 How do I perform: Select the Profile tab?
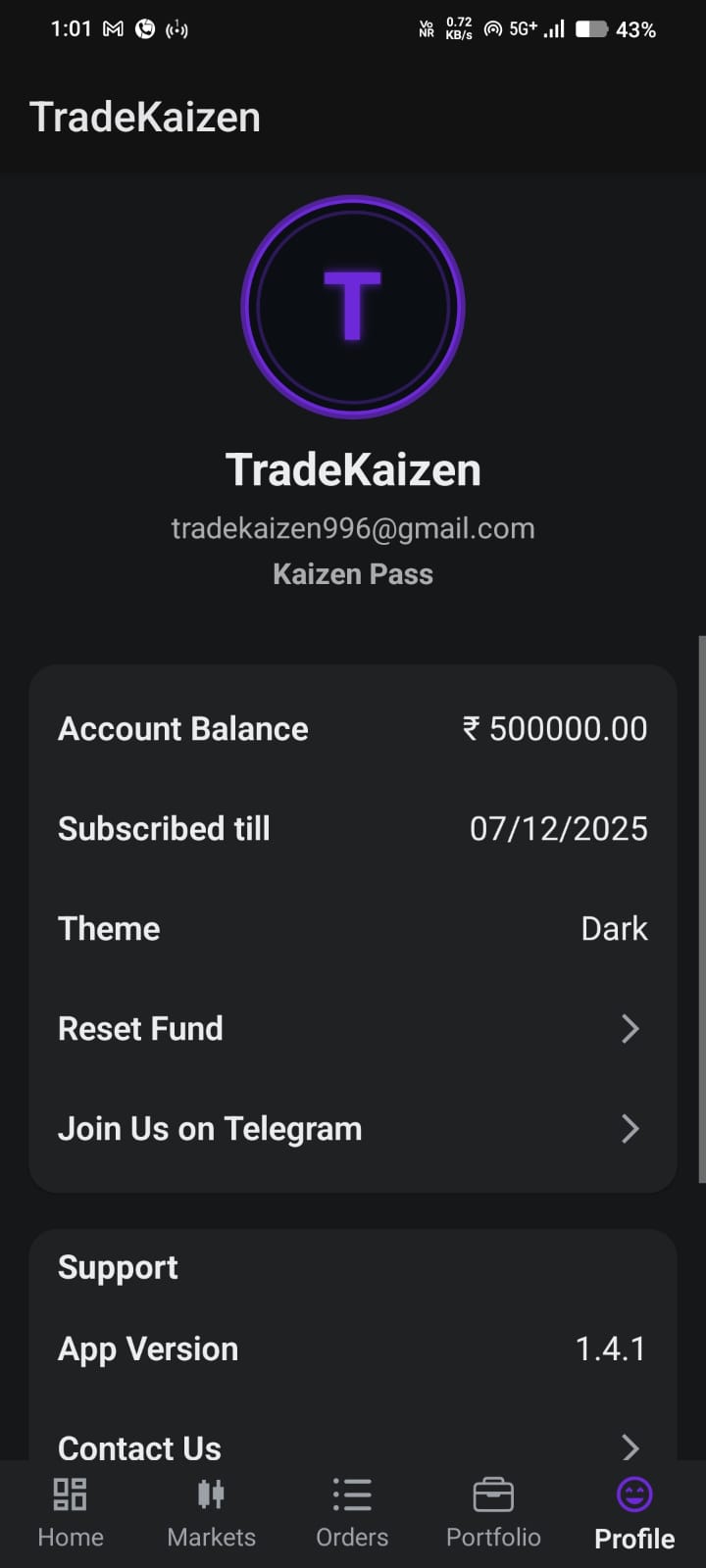coord(634,1512)
